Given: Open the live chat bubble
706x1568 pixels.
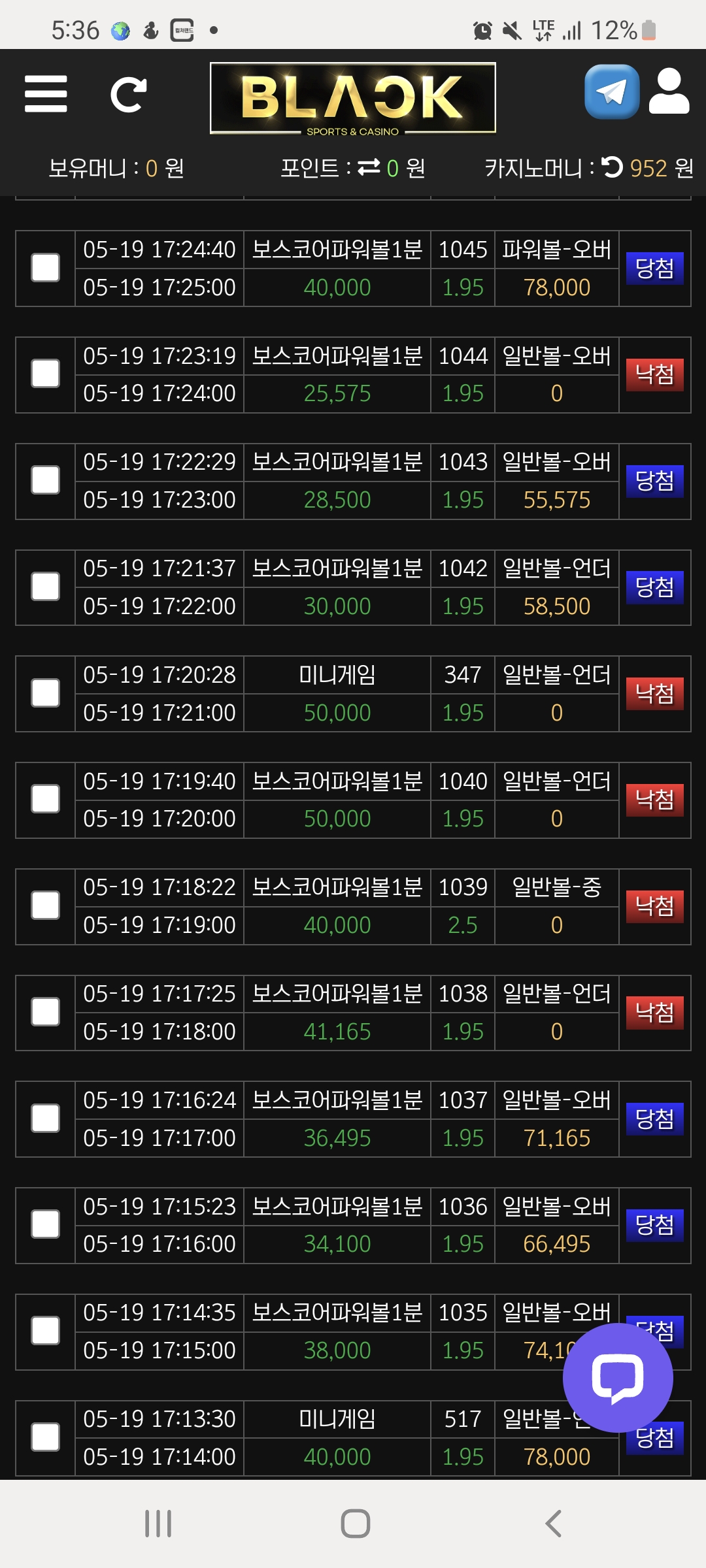Looking at the screenshot, I should click(617, 1377).
